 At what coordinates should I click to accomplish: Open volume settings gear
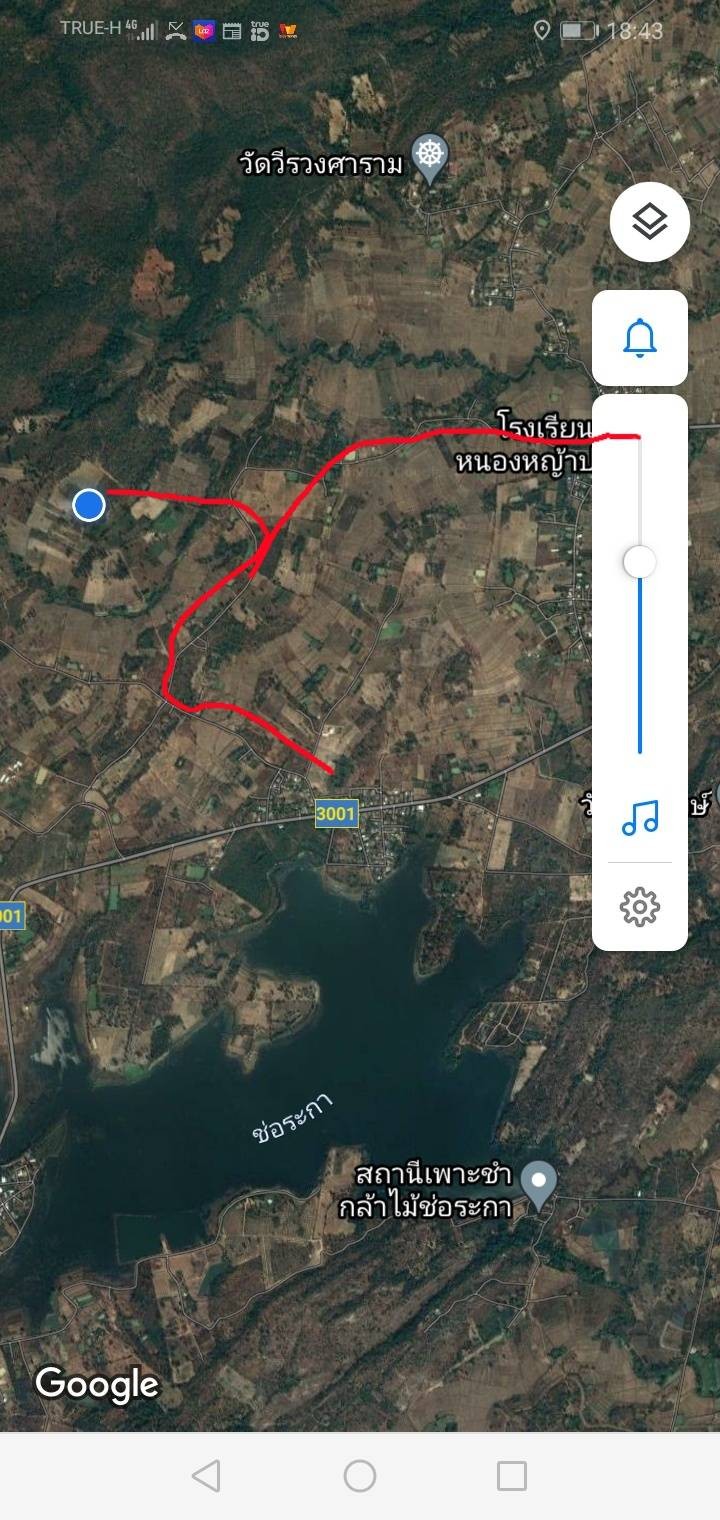tap(640, 907)
